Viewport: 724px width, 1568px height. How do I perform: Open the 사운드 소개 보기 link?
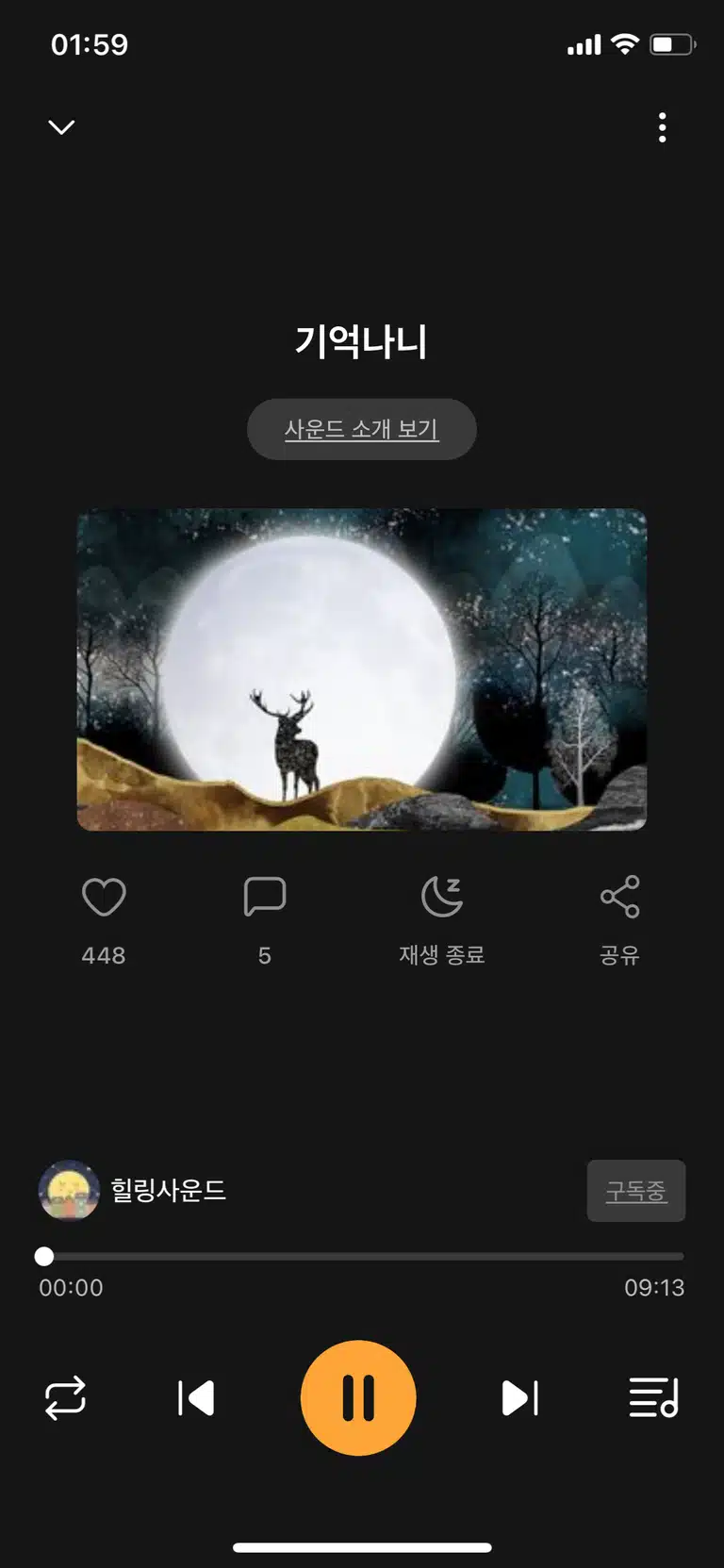click(x=362, y=429)
